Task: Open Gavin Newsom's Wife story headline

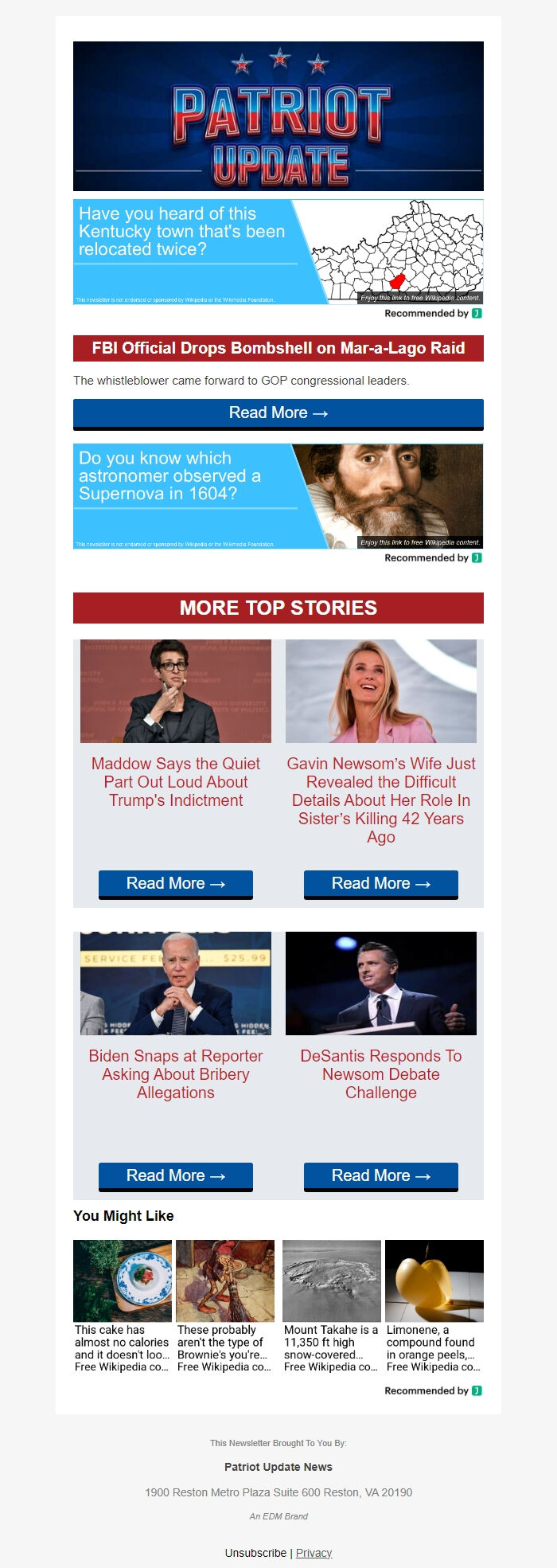Action: click(381, 800)
